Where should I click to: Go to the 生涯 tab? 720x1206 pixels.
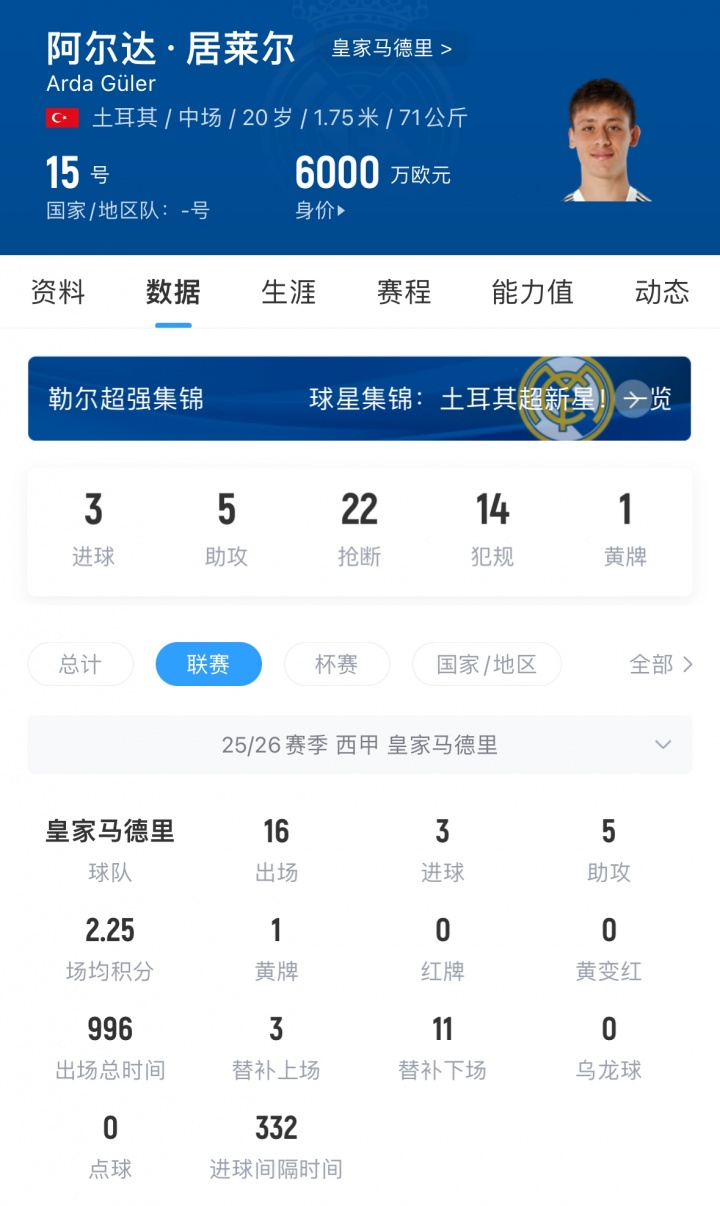pyautogui.click(x=288, y=292)
